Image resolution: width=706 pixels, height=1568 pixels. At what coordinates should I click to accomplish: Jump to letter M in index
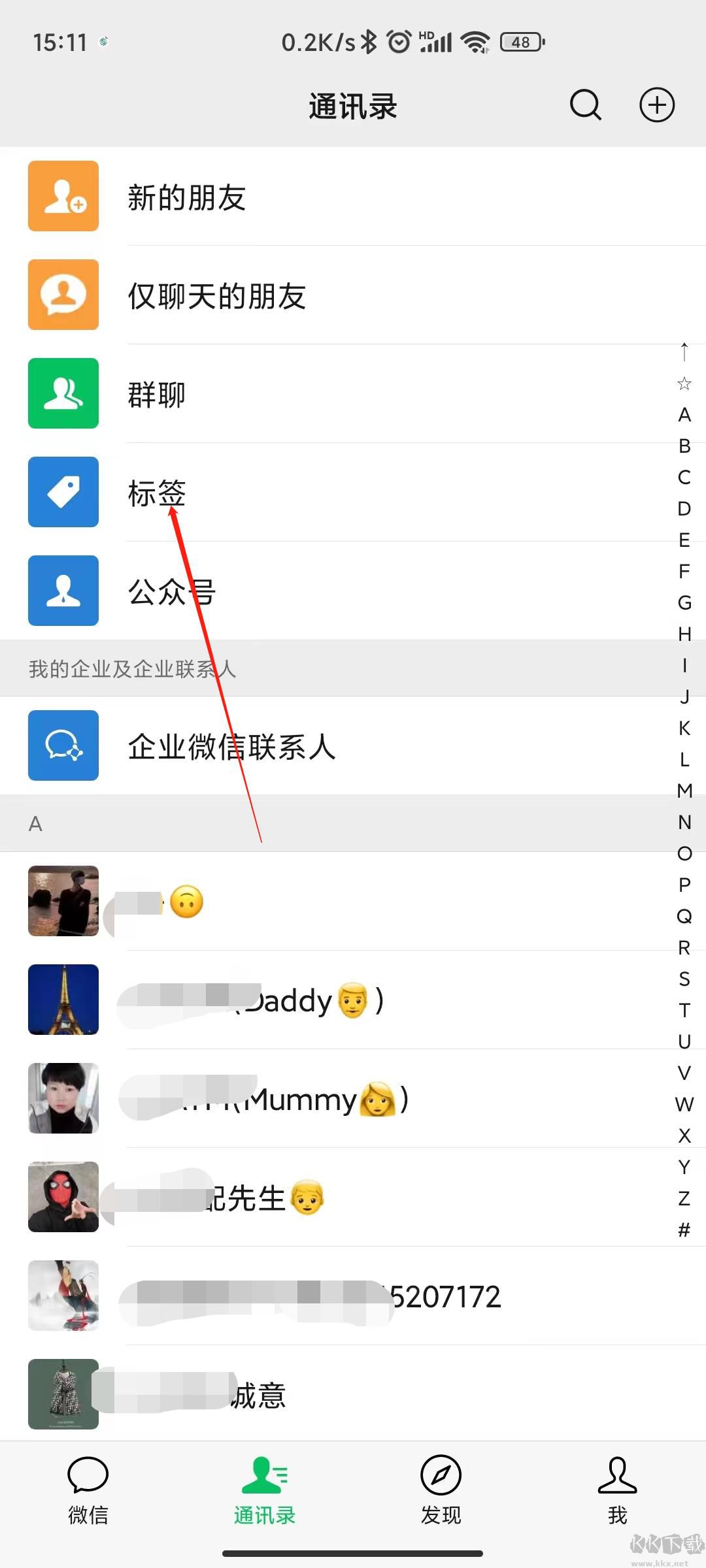tap(684, 791)
